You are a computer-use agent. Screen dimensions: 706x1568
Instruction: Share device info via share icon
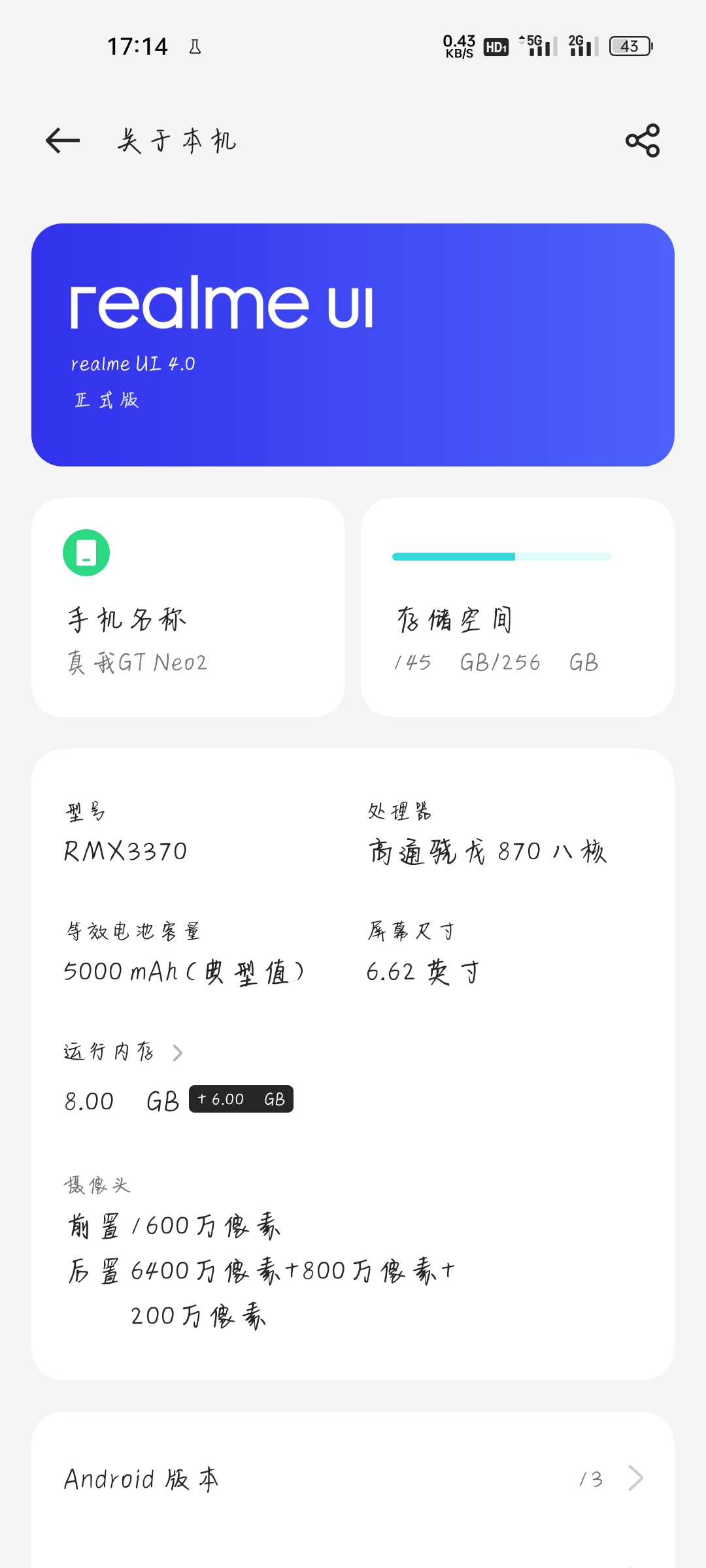(x=643, y=140)
